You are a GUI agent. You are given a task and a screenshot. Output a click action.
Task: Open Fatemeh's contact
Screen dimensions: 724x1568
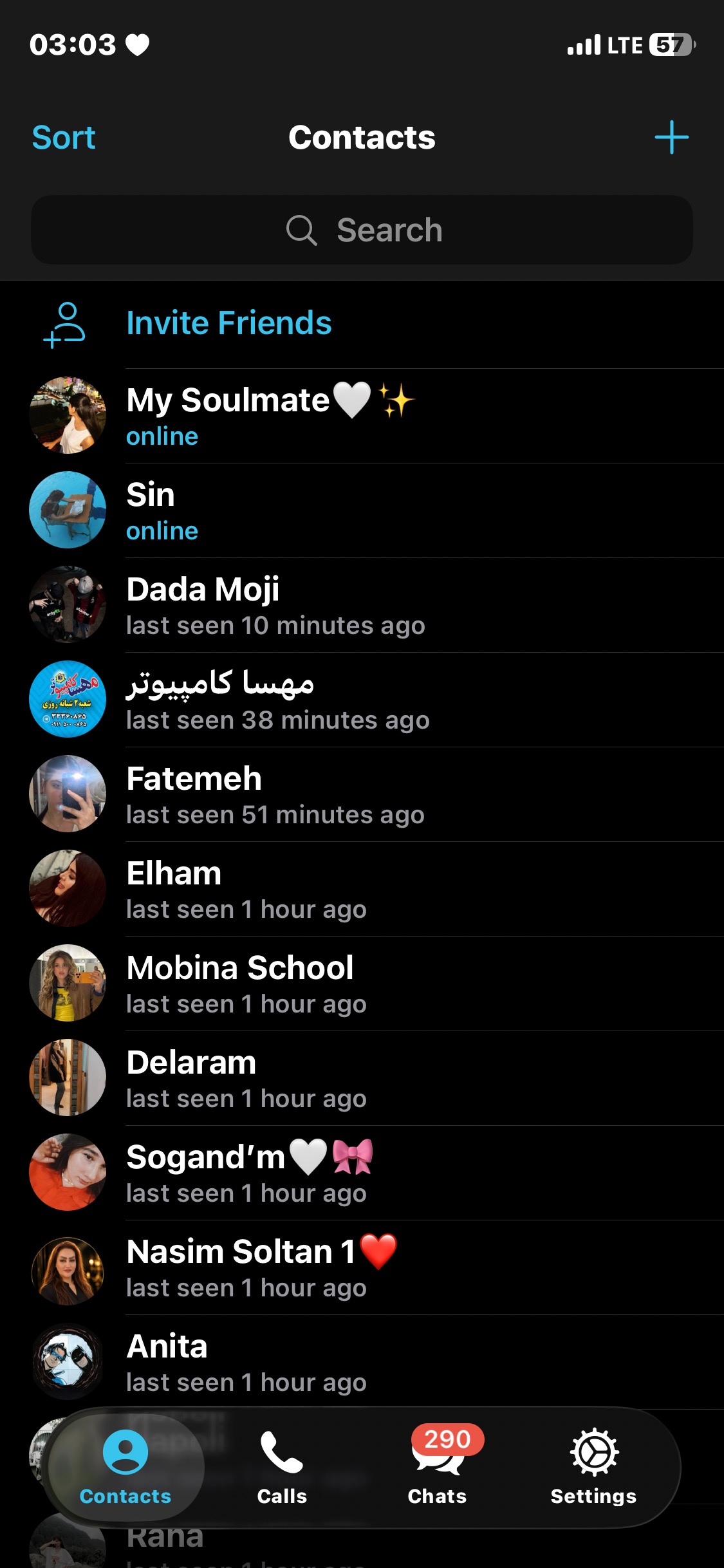(x=362, y=794)
